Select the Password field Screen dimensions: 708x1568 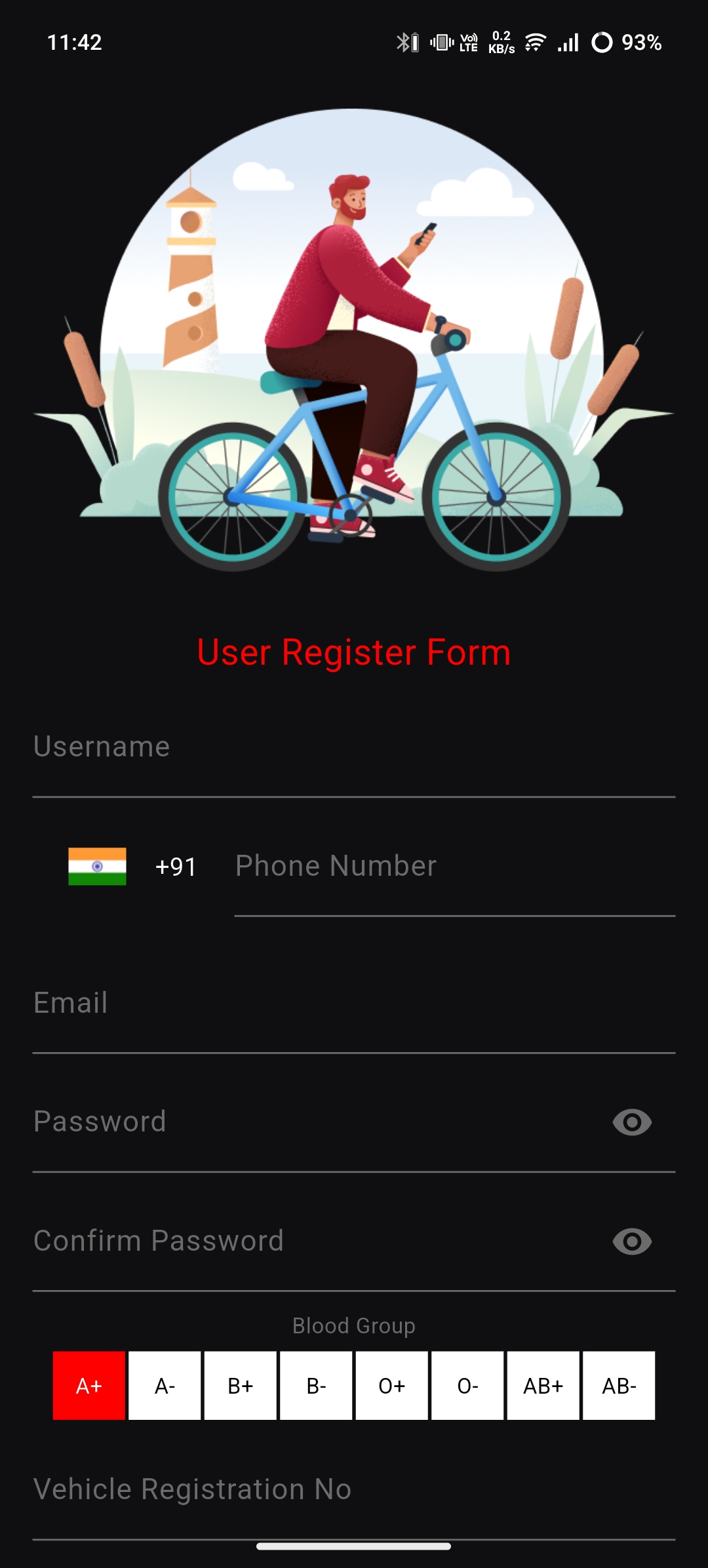(x=315, y=1122)
